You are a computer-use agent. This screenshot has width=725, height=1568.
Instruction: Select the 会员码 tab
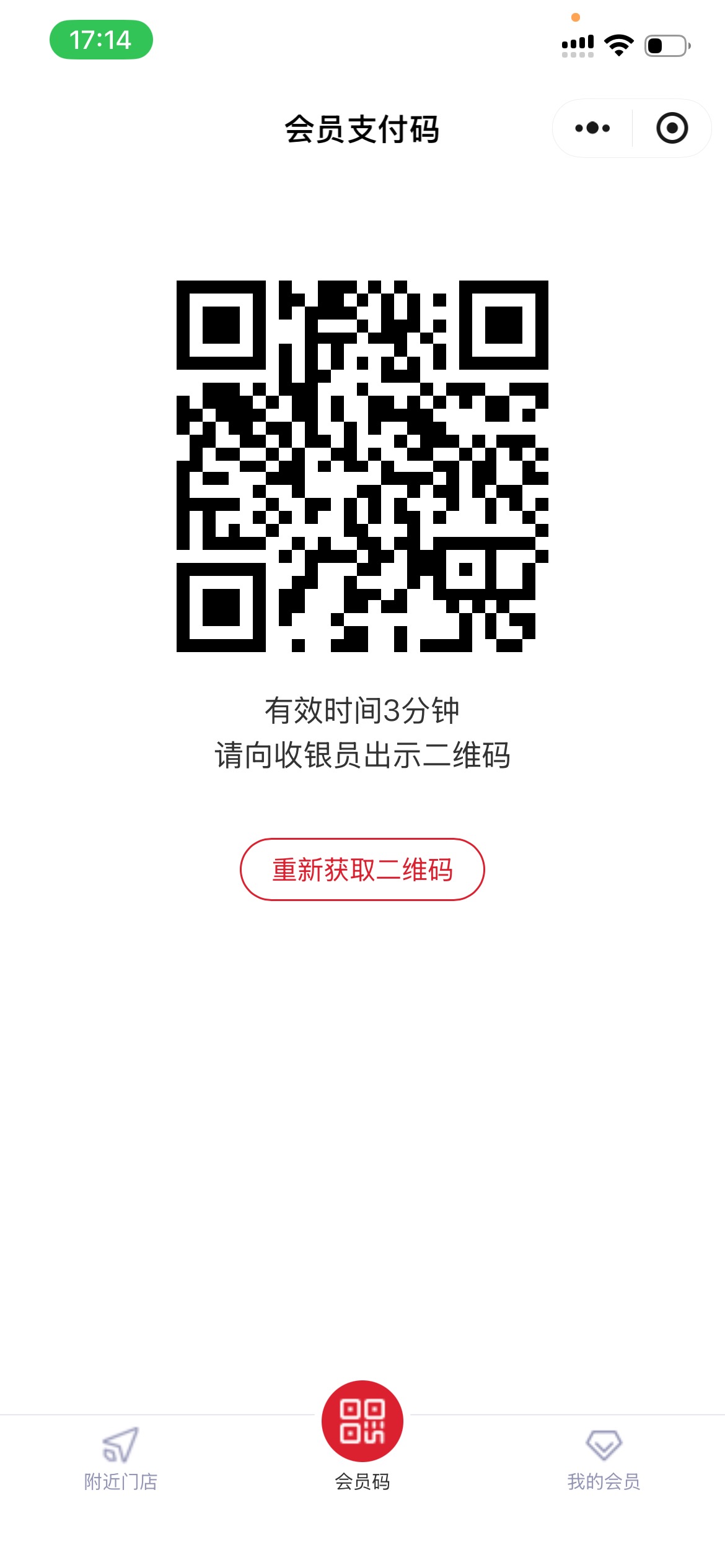coord(362,1438)
